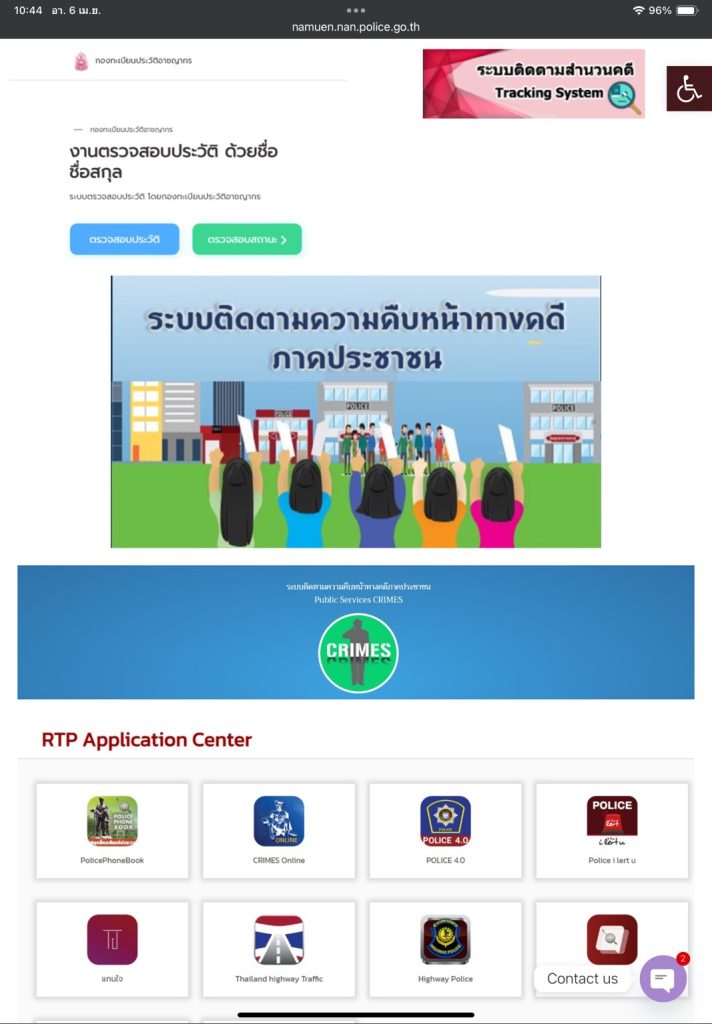Tap the blue ตรวจสอบประวัติ button
Viewport: 712px width, 1024px height.
124,240
